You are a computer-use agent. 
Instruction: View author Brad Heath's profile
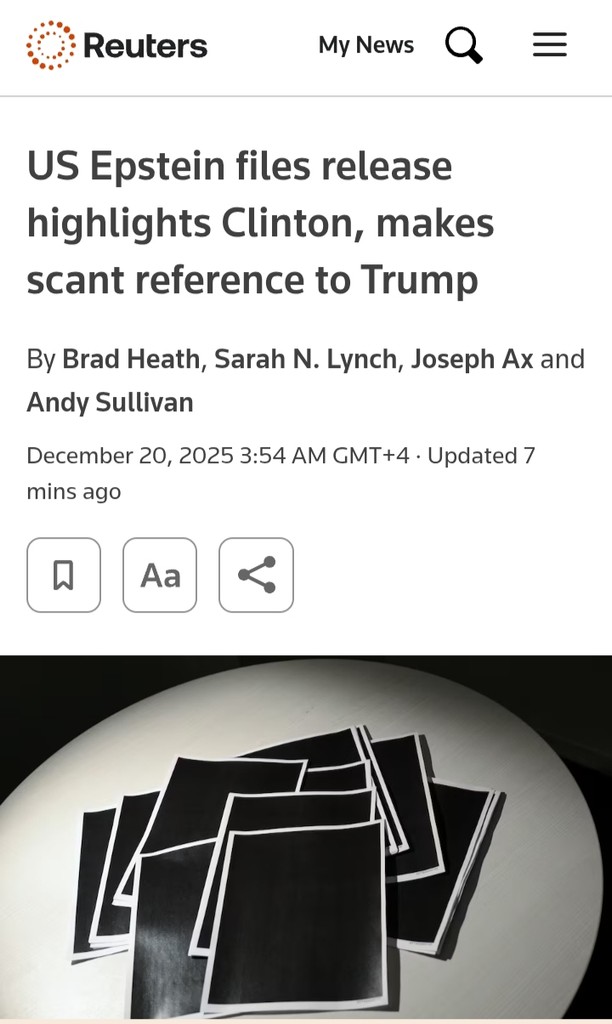pyautogui.click(x=131, y=359)
